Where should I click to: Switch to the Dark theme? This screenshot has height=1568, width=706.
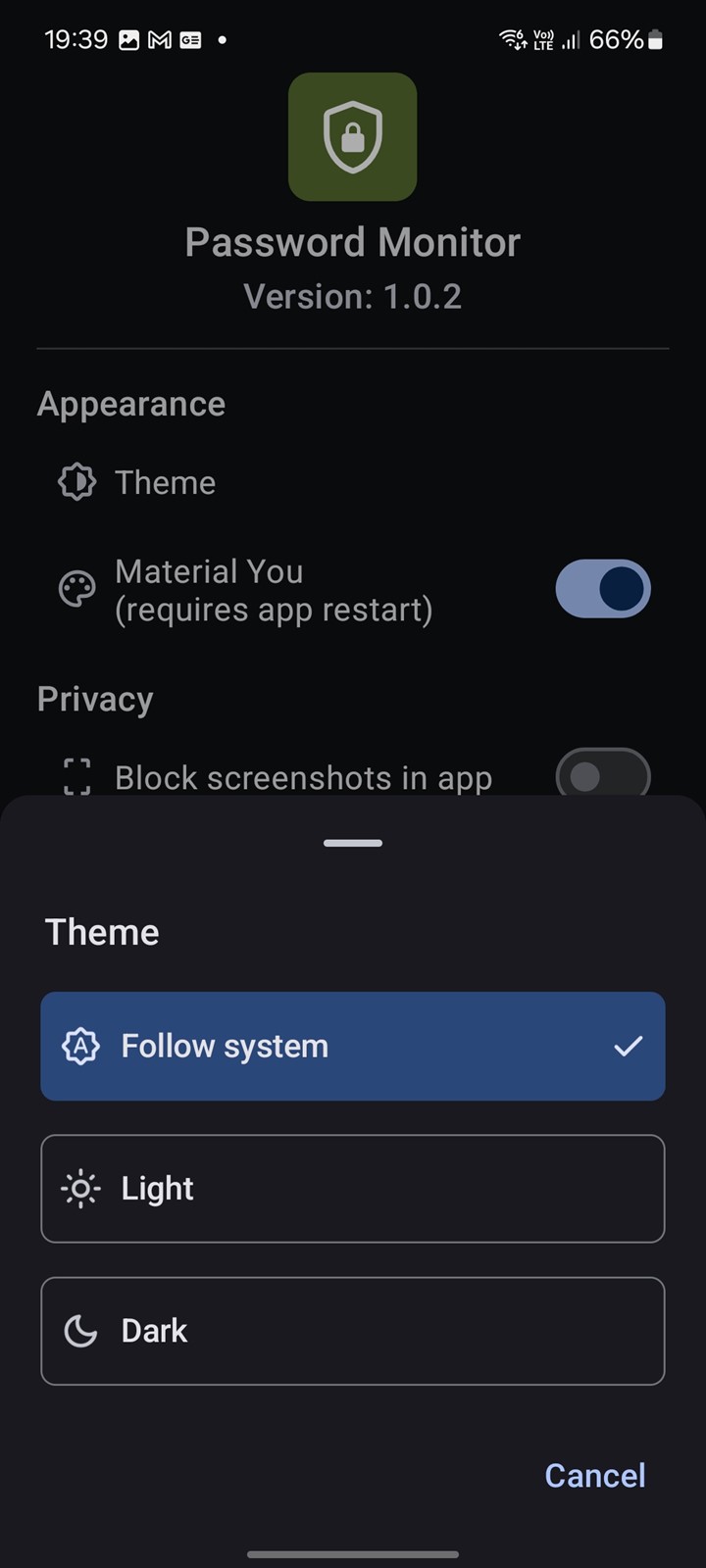pyautogui.click(x=353, y=1331)
